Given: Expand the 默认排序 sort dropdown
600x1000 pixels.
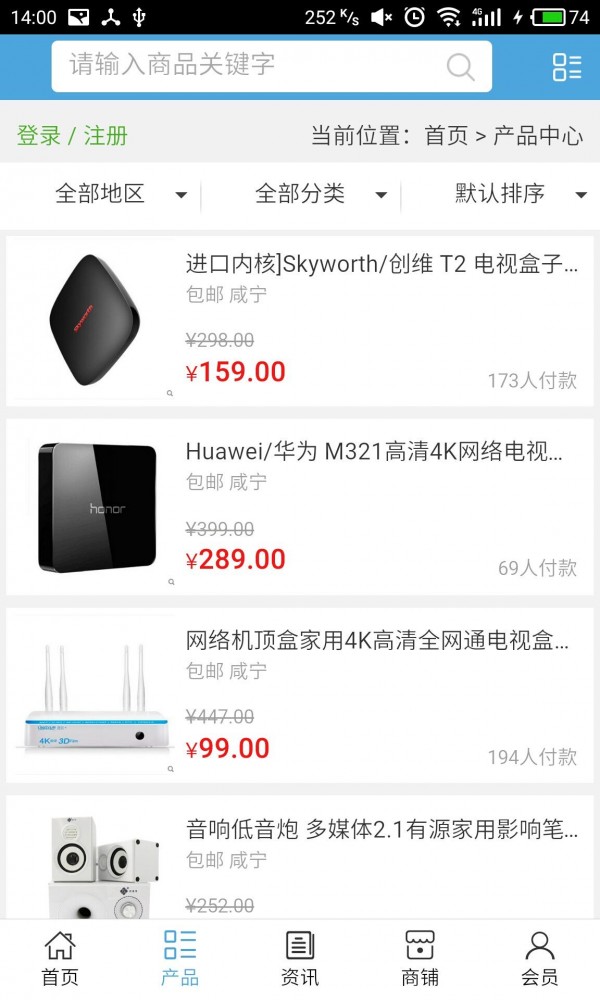Looking at the screenshot, I should click(x=520, y=194).
